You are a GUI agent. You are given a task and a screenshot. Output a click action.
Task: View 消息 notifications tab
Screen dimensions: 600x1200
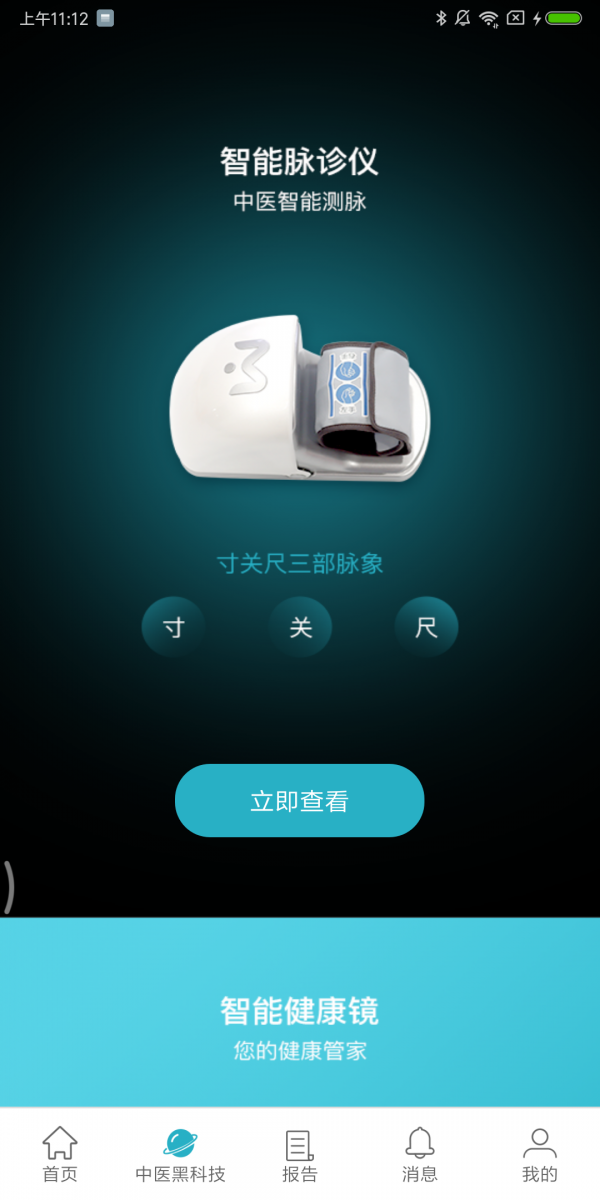[420, 1154]
